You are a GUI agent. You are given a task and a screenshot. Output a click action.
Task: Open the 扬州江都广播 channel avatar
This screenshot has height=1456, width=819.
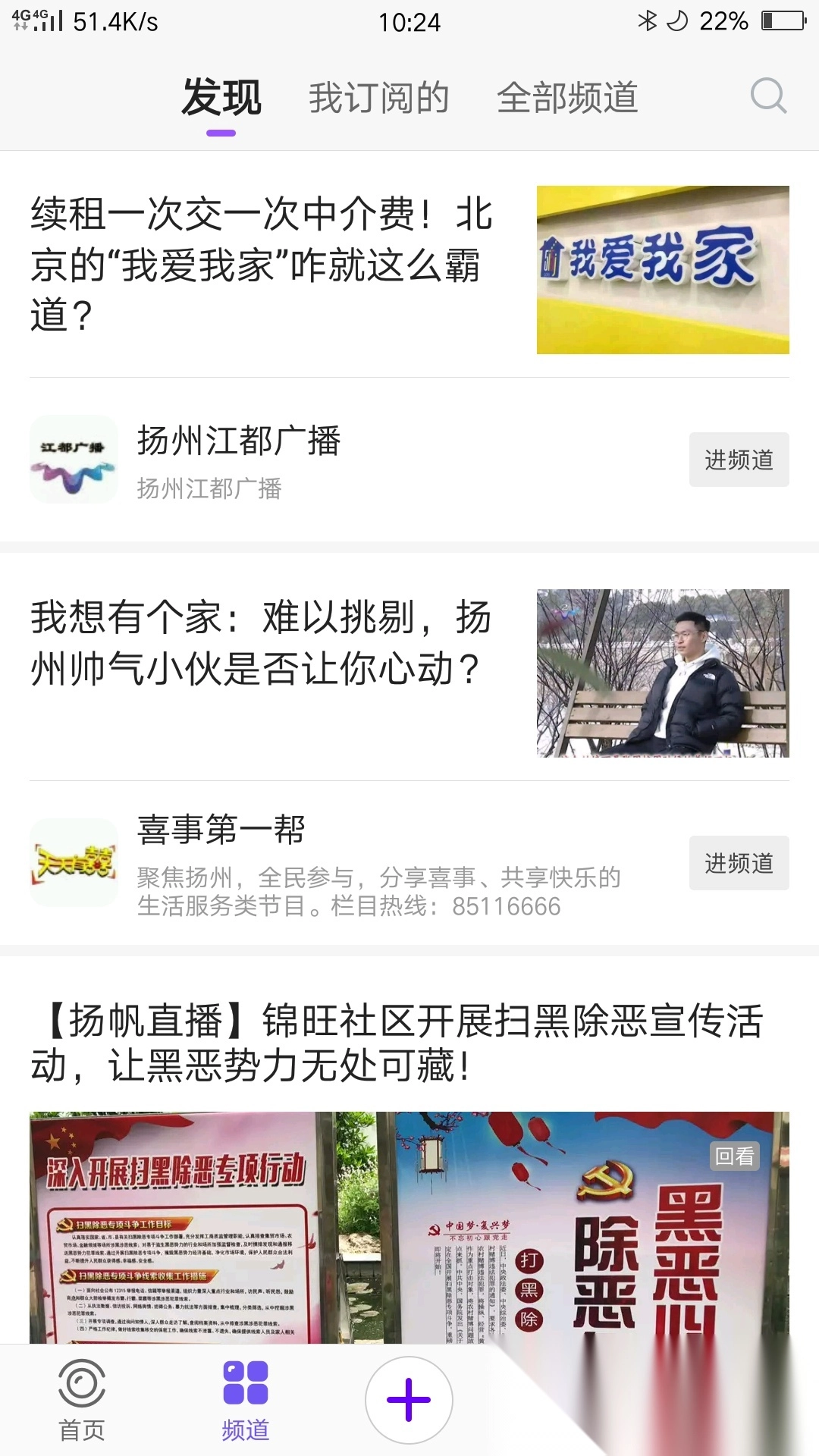click(74, 460)
